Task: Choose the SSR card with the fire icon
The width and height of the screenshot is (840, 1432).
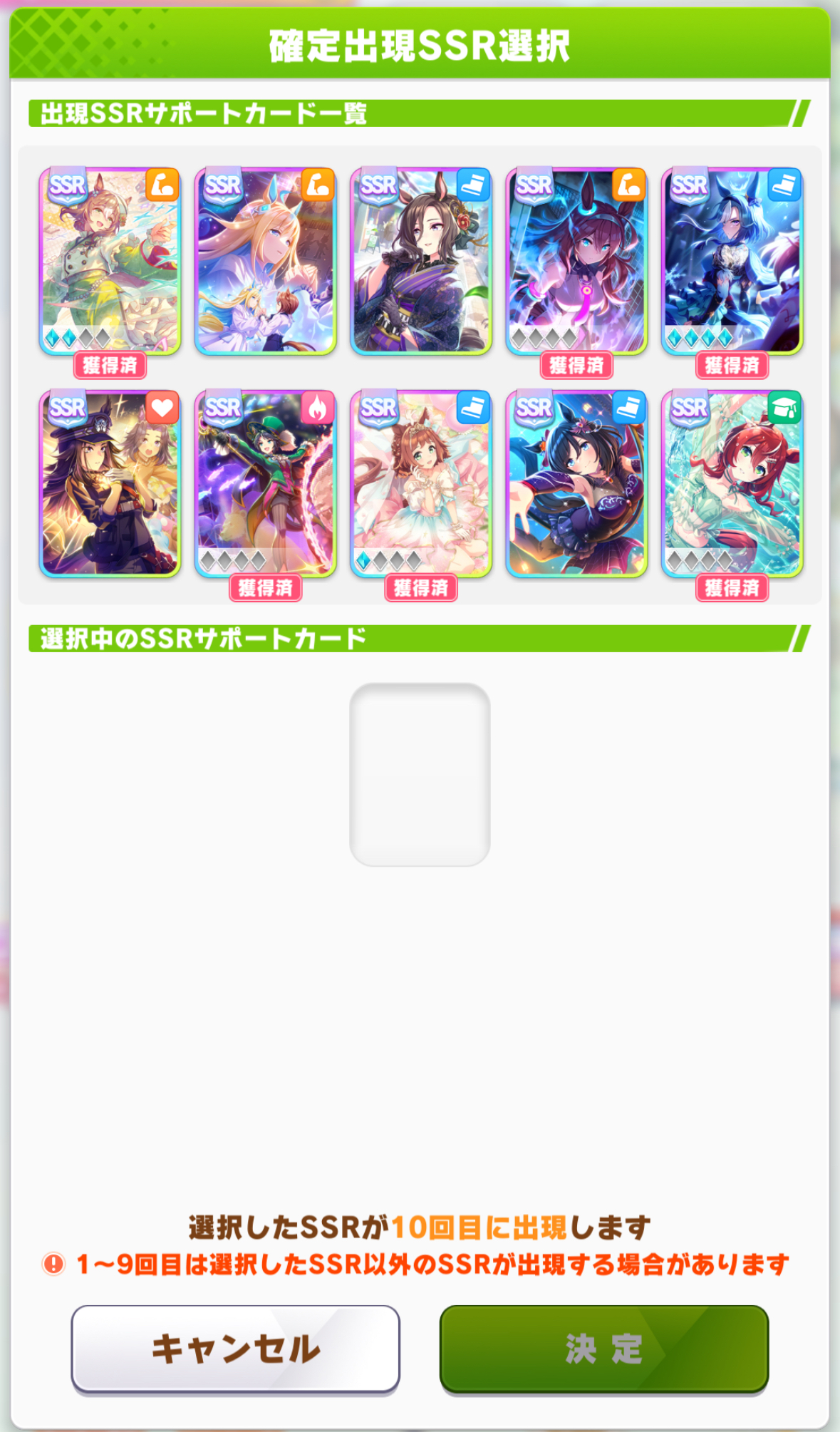Action: (265, 484)
